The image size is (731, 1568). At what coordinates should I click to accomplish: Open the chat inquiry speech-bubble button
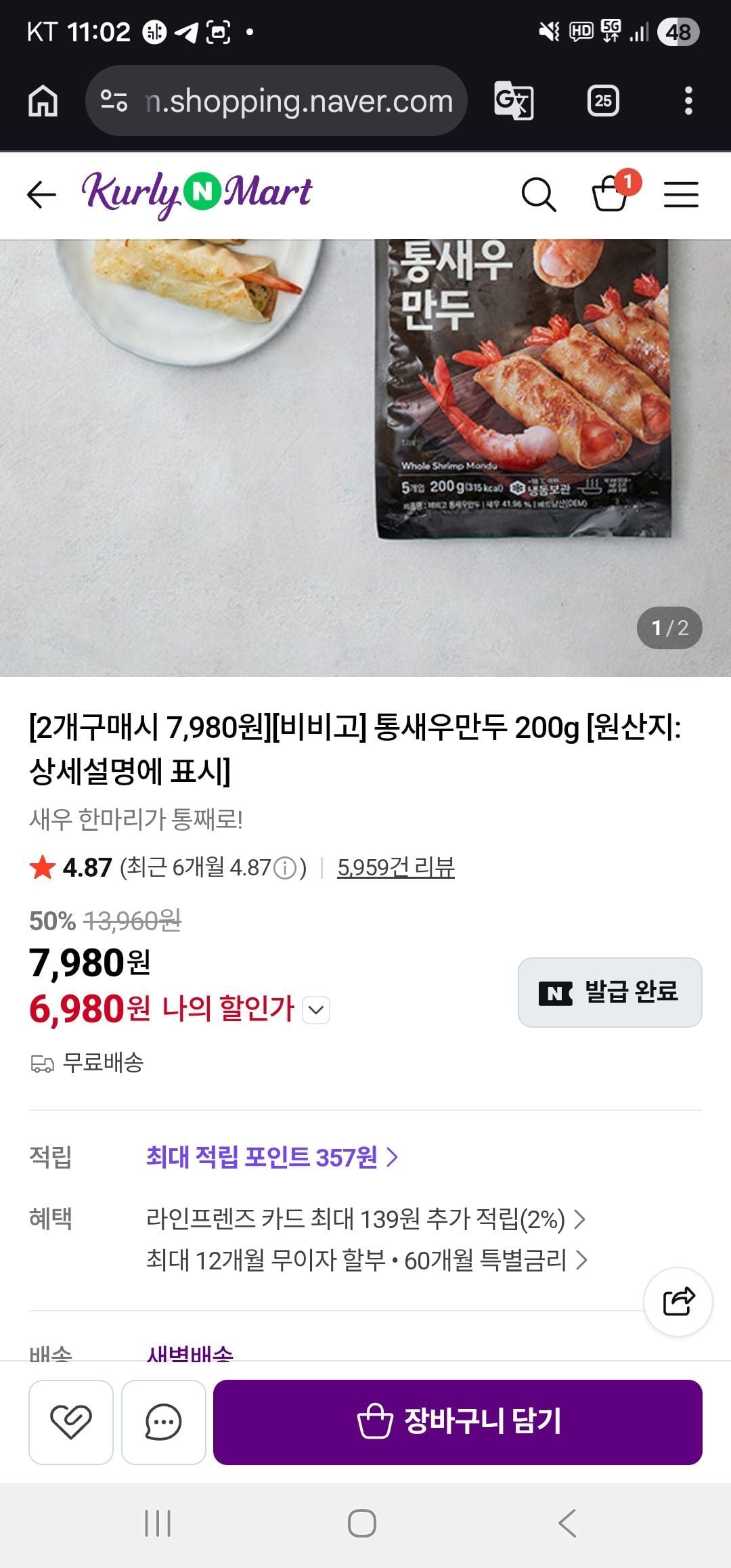click(164, 1422)
